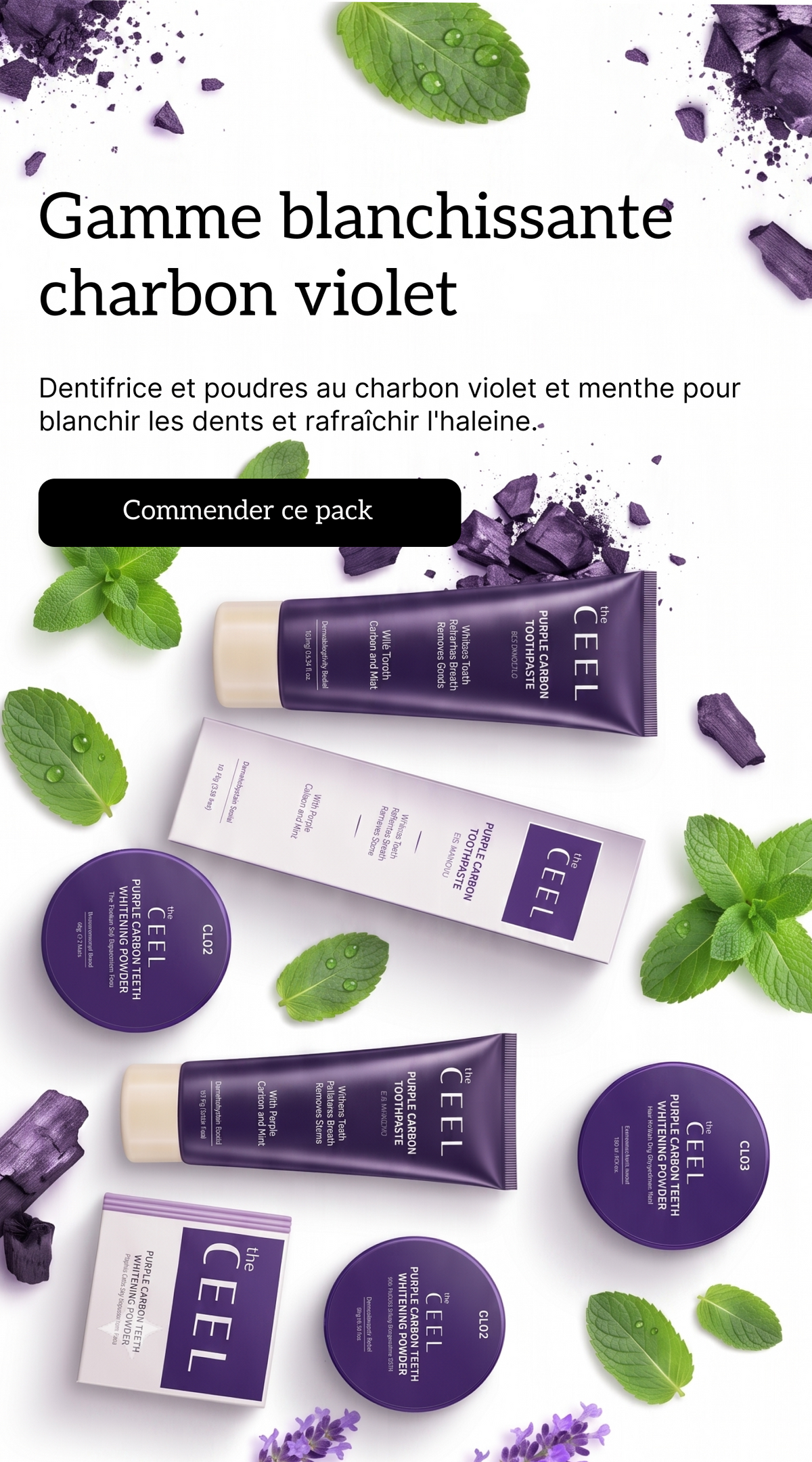Tap the Commender ce pack button
This screenshot has width=812, height=1462.
point(250,512)
